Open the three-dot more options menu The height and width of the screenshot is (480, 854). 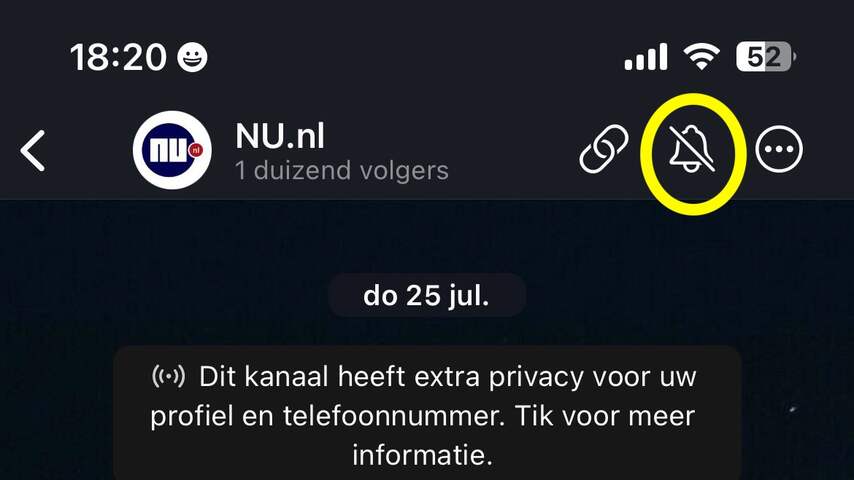778,151
